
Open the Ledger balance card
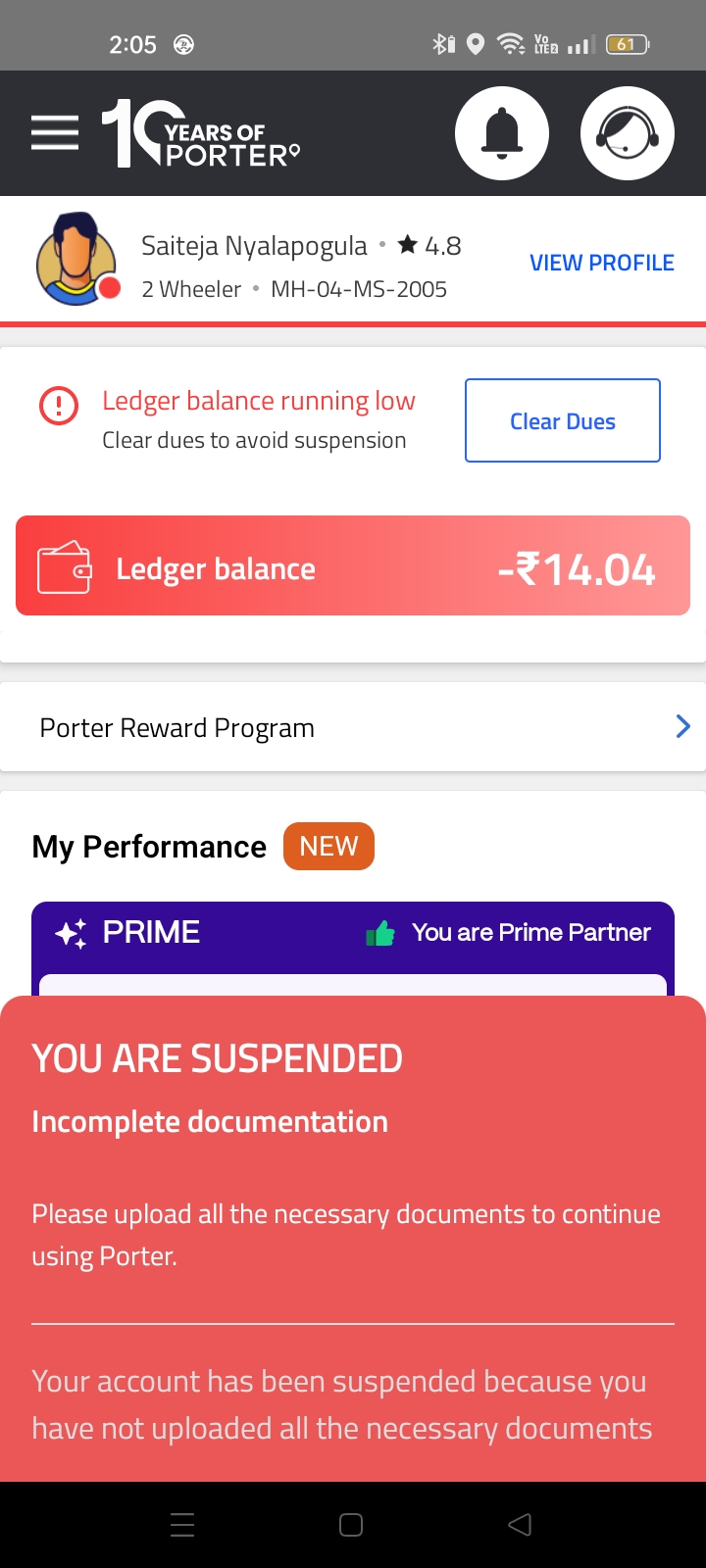[x=353, y=566]
